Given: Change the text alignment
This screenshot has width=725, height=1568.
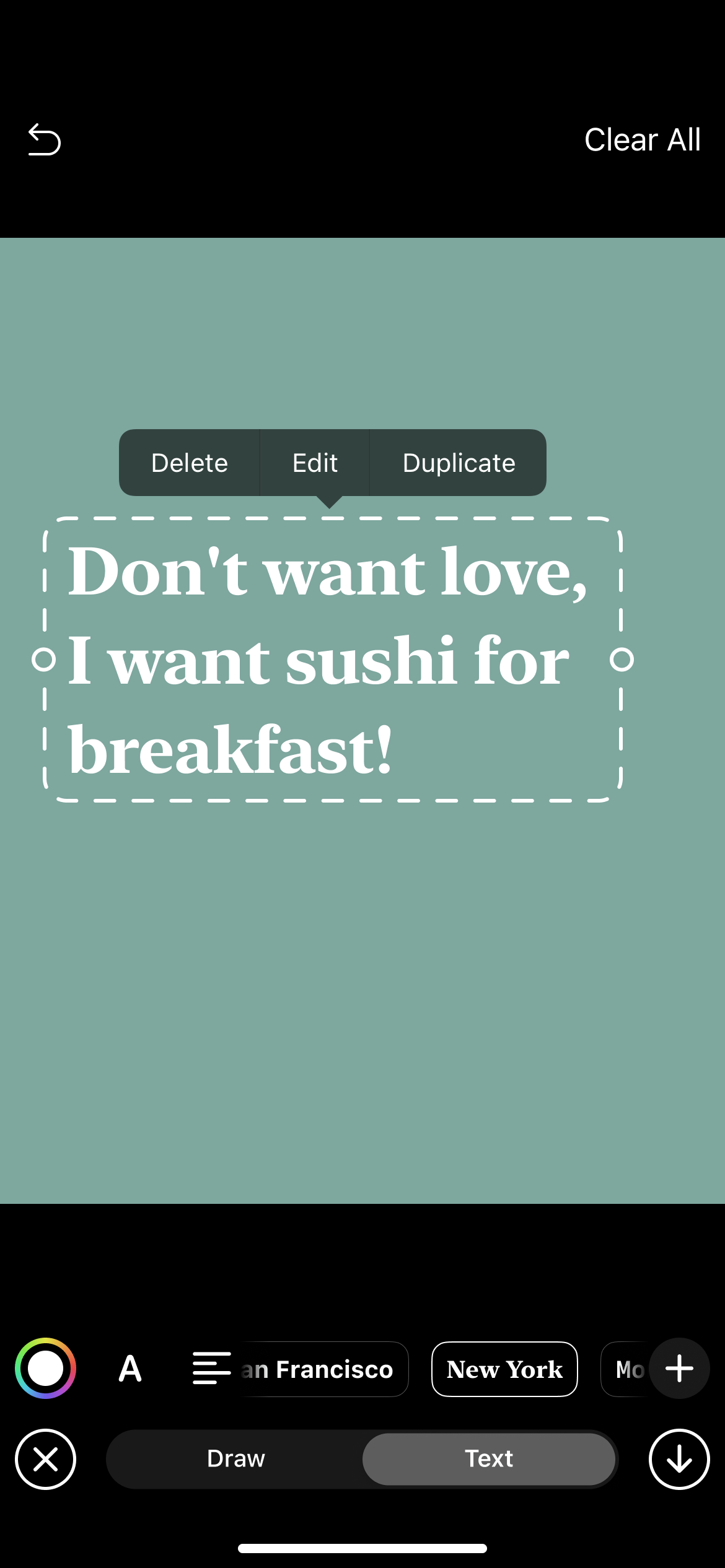Looking at the screenshot, I should coord(211,1369).
